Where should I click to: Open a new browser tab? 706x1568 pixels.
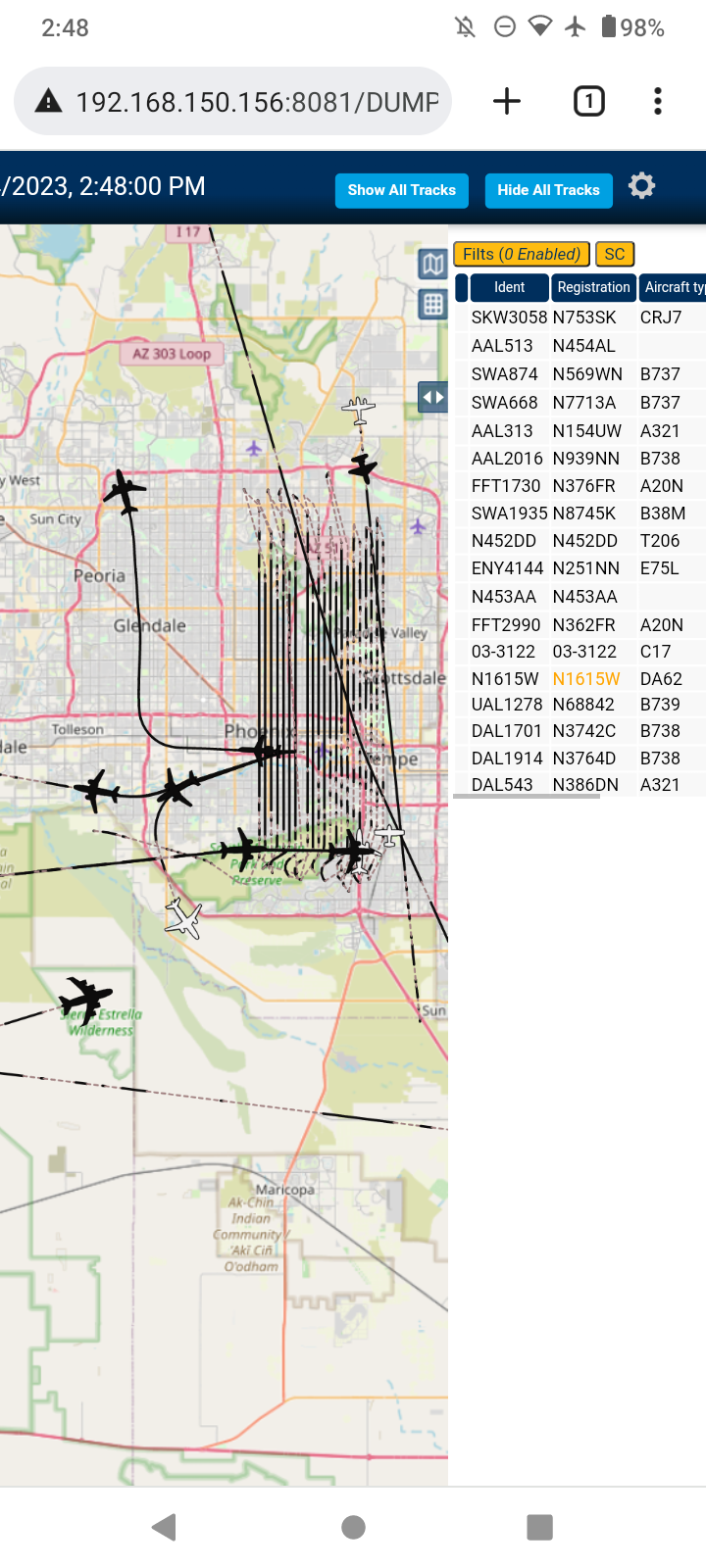pyautogui.click(x=507, y=101)
